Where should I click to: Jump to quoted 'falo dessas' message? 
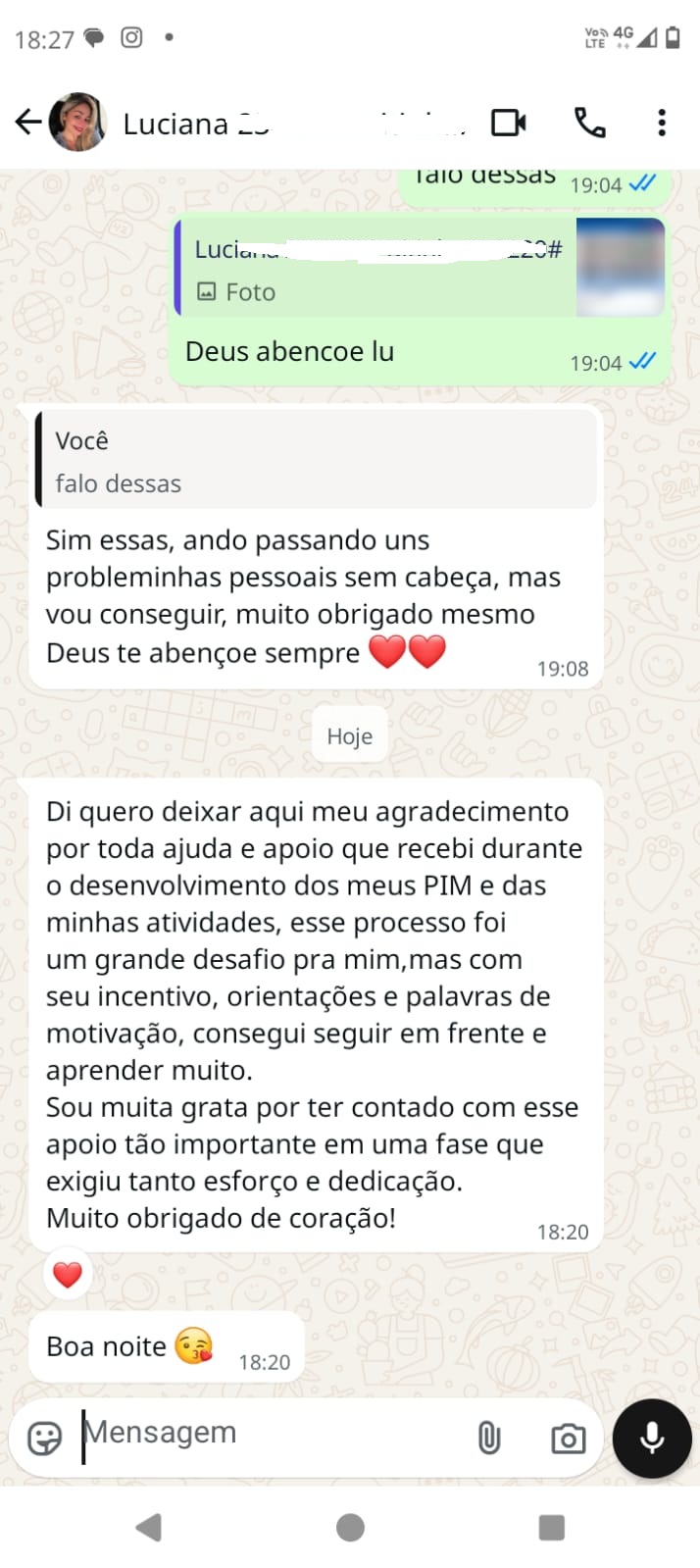coord(314,461)
